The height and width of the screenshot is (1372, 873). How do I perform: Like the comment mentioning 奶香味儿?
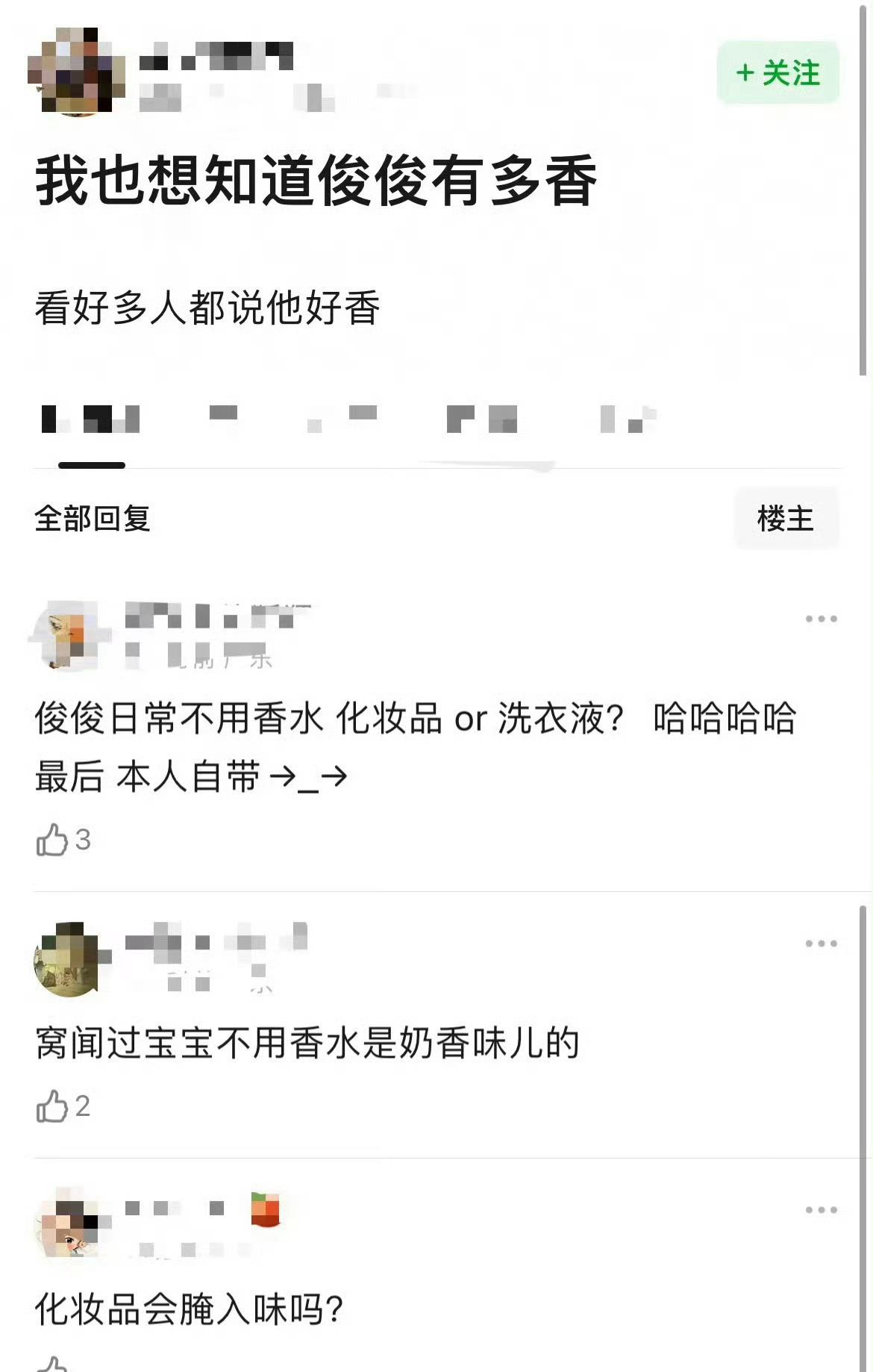tap(52, 1106)
